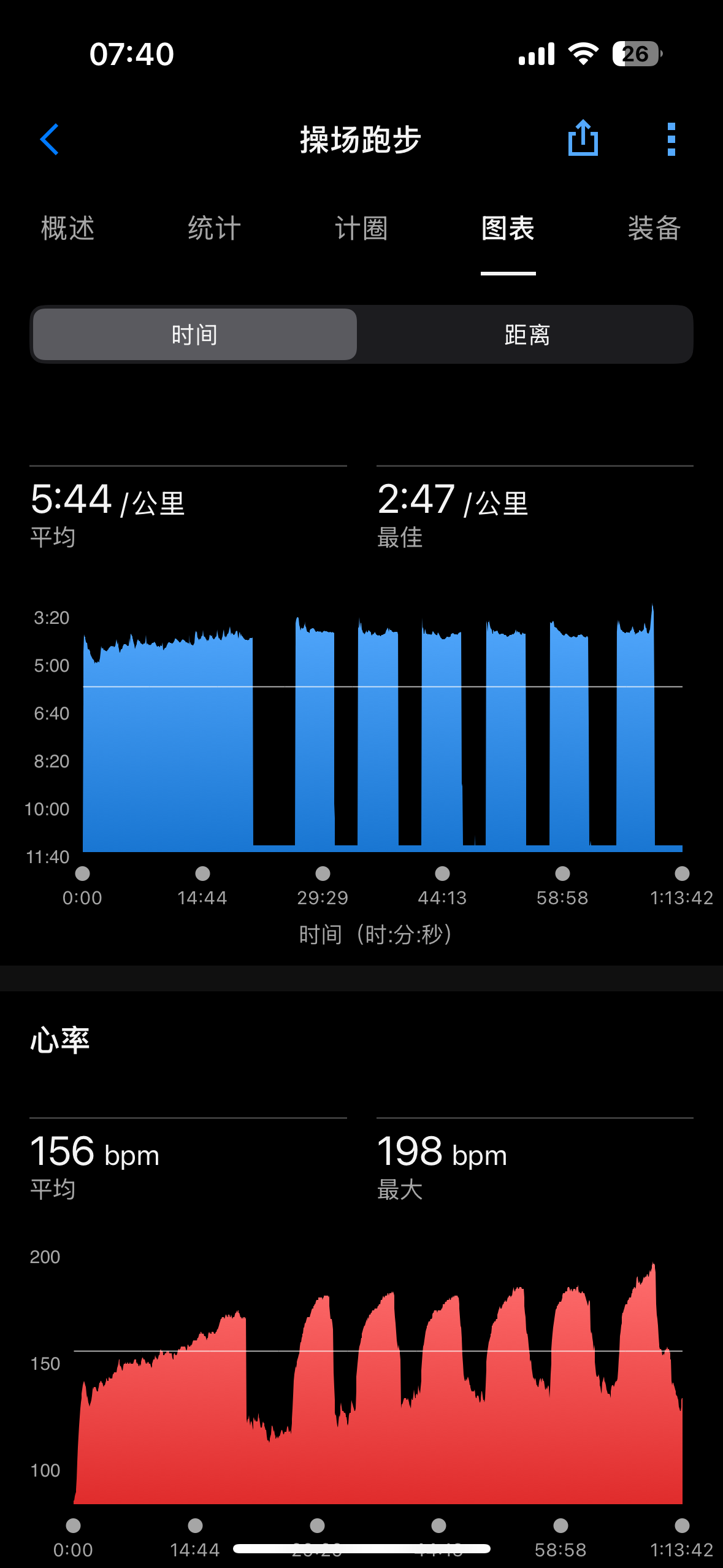This screenshot has height=1568, width=723.
Task: Open the 计圈 tab
Action: pos(361,229)
